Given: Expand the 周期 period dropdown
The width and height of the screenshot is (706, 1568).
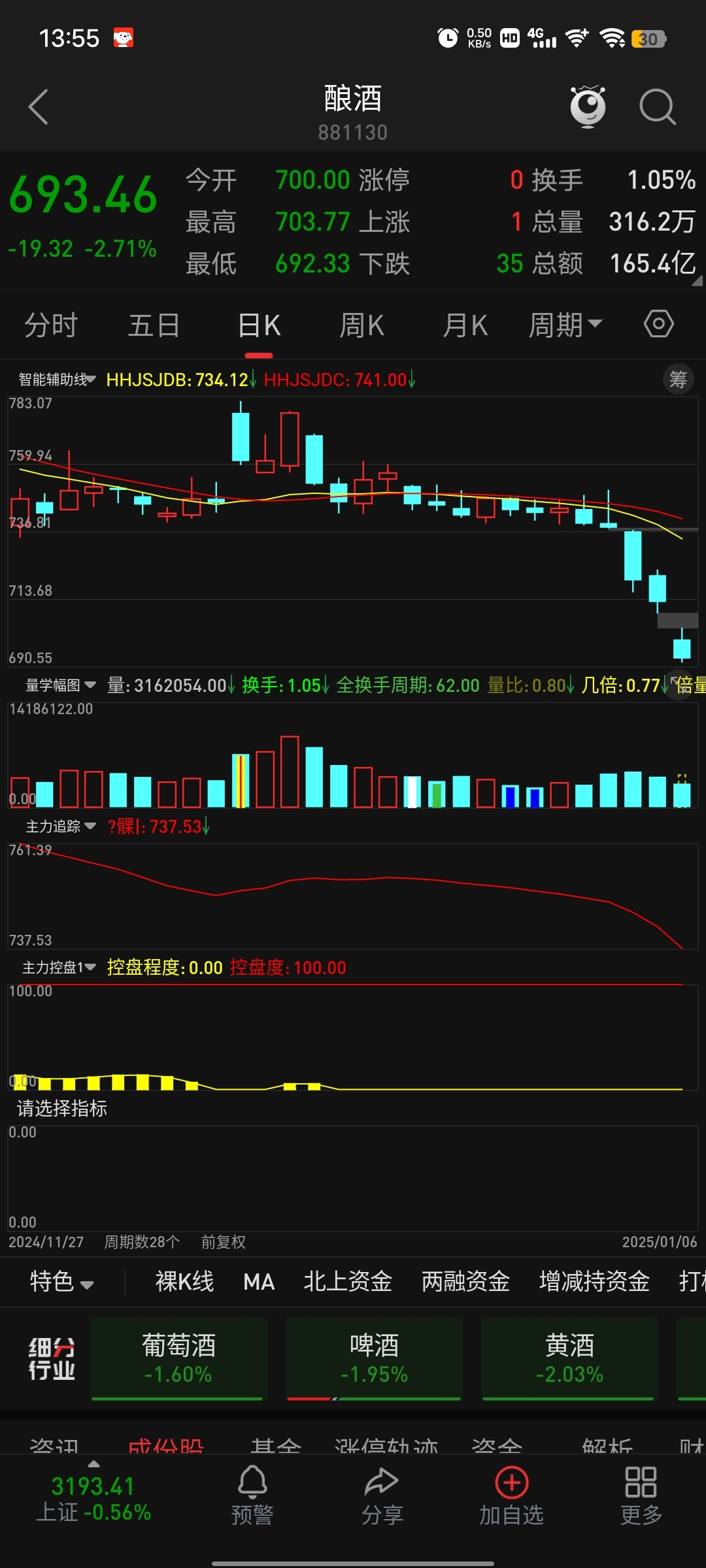Looking at the screenshot, I should pos(565,325).
